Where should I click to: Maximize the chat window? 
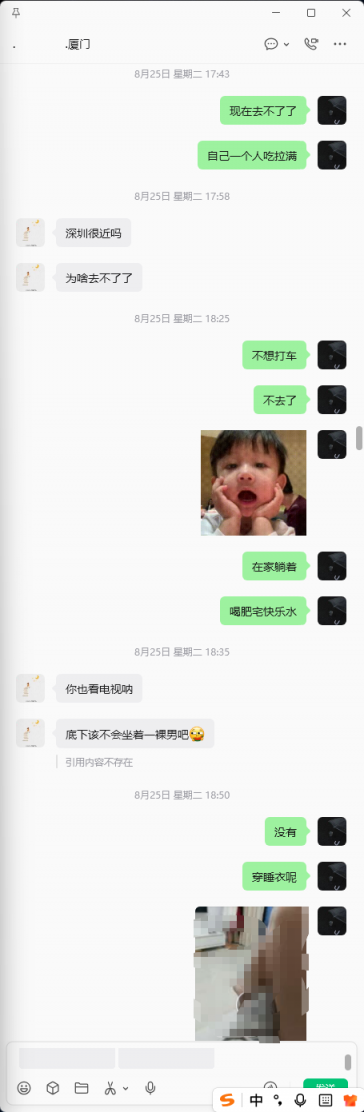311,13
